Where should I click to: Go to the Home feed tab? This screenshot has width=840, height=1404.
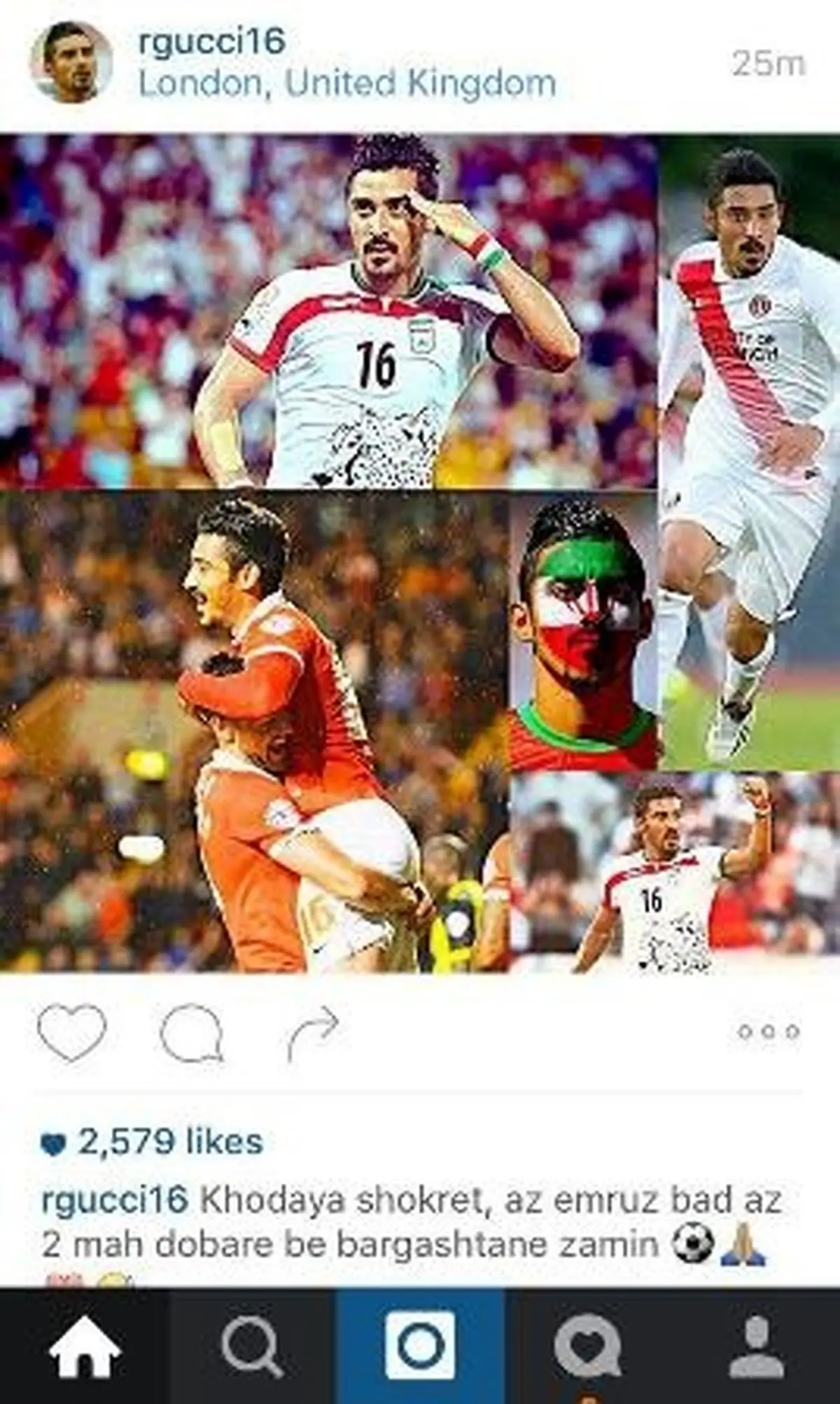(x=84, y=1346)
